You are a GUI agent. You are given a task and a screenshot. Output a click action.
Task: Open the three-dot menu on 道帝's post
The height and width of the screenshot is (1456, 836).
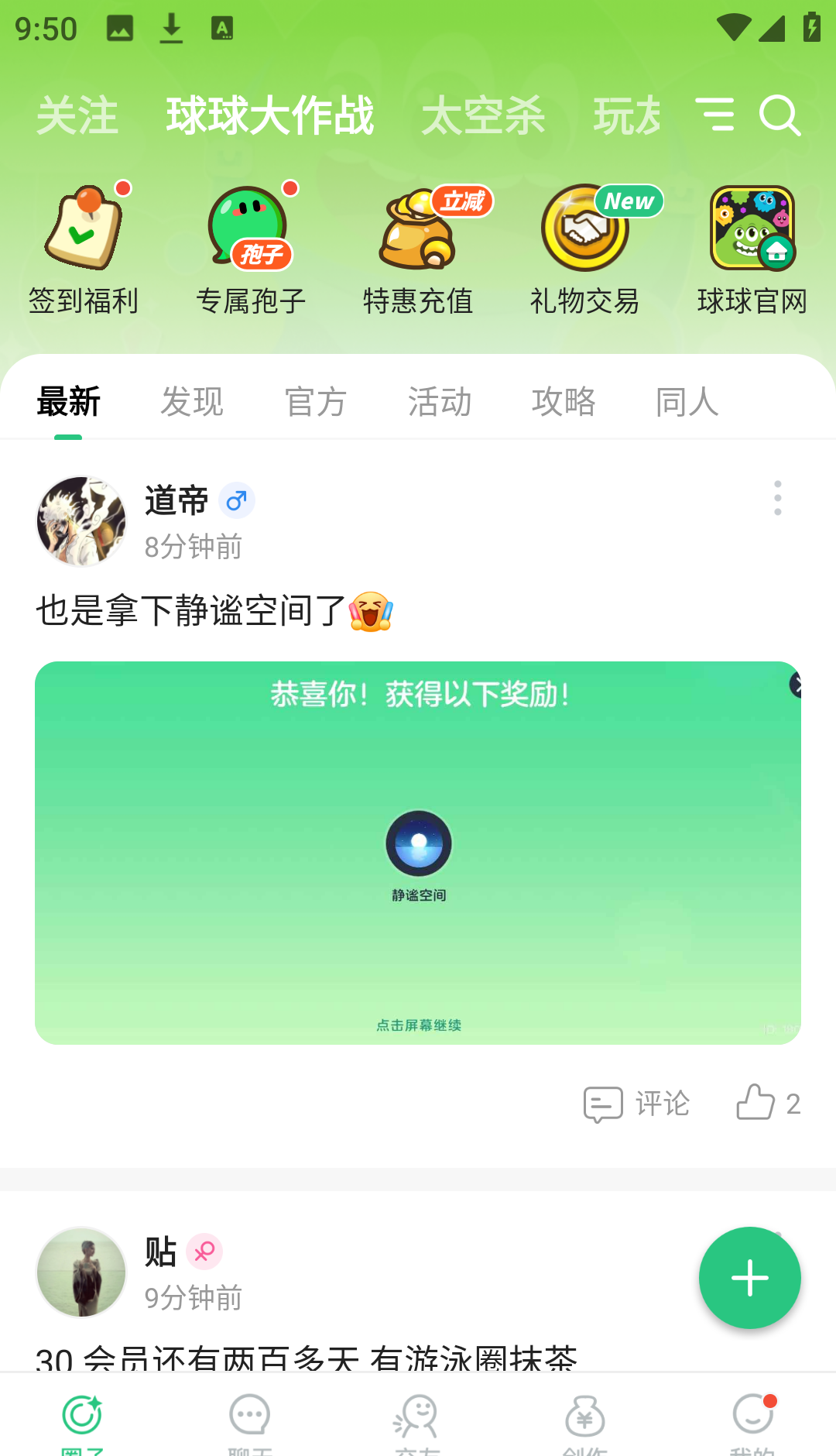point(777,500)
